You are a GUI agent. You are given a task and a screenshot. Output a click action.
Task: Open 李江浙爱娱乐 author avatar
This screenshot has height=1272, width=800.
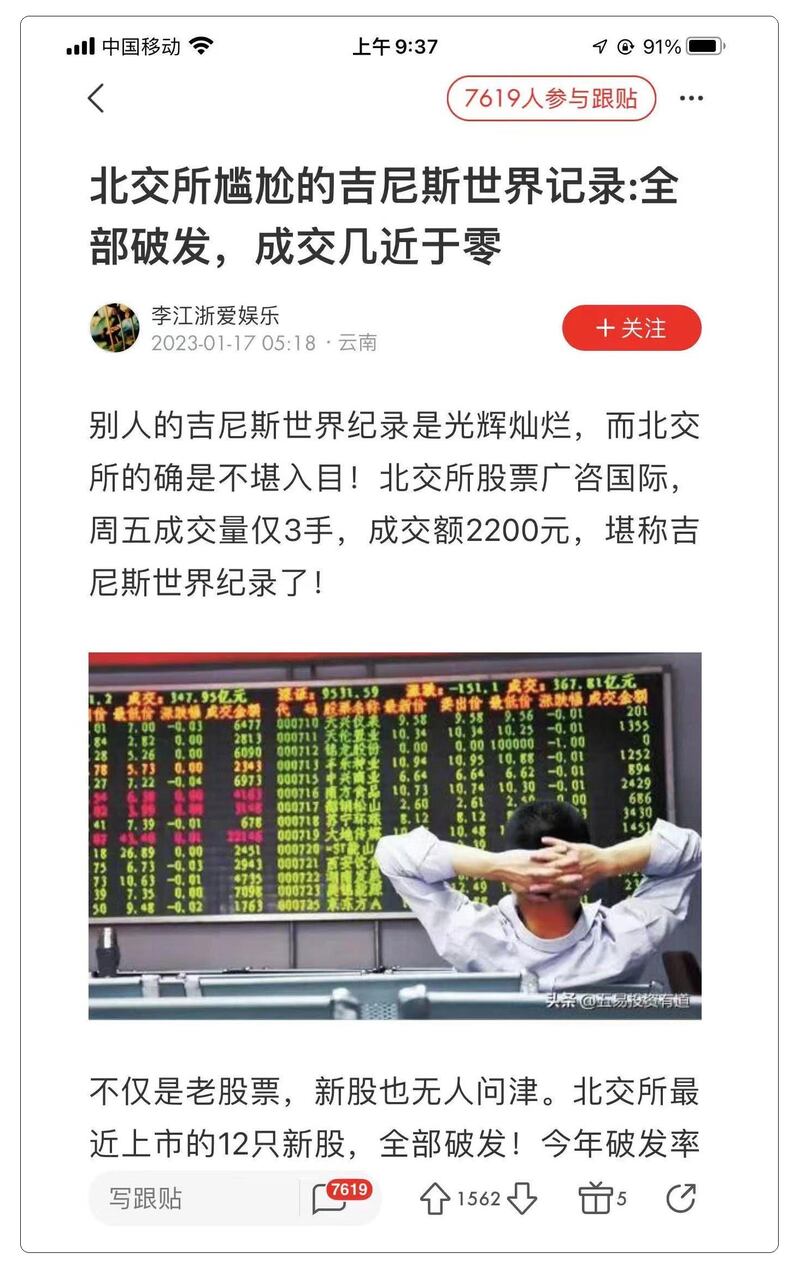[x=115, y=328]
